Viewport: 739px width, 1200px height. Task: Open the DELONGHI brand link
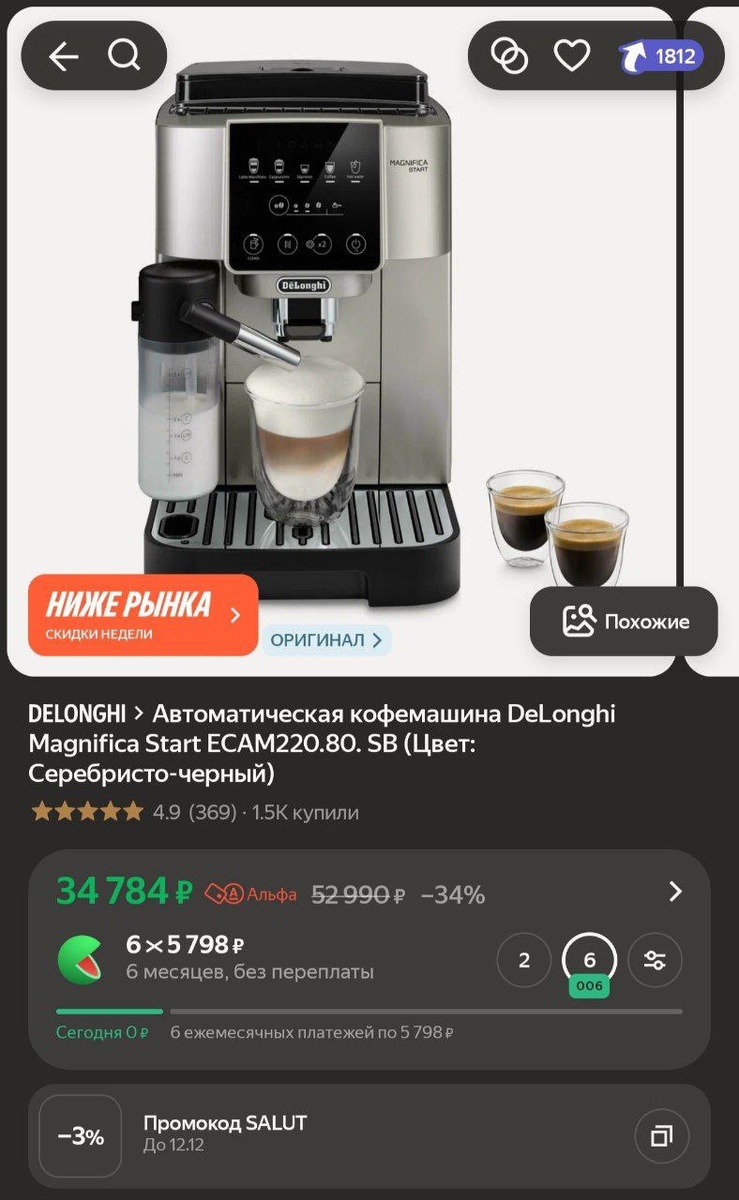click(77, 714)
